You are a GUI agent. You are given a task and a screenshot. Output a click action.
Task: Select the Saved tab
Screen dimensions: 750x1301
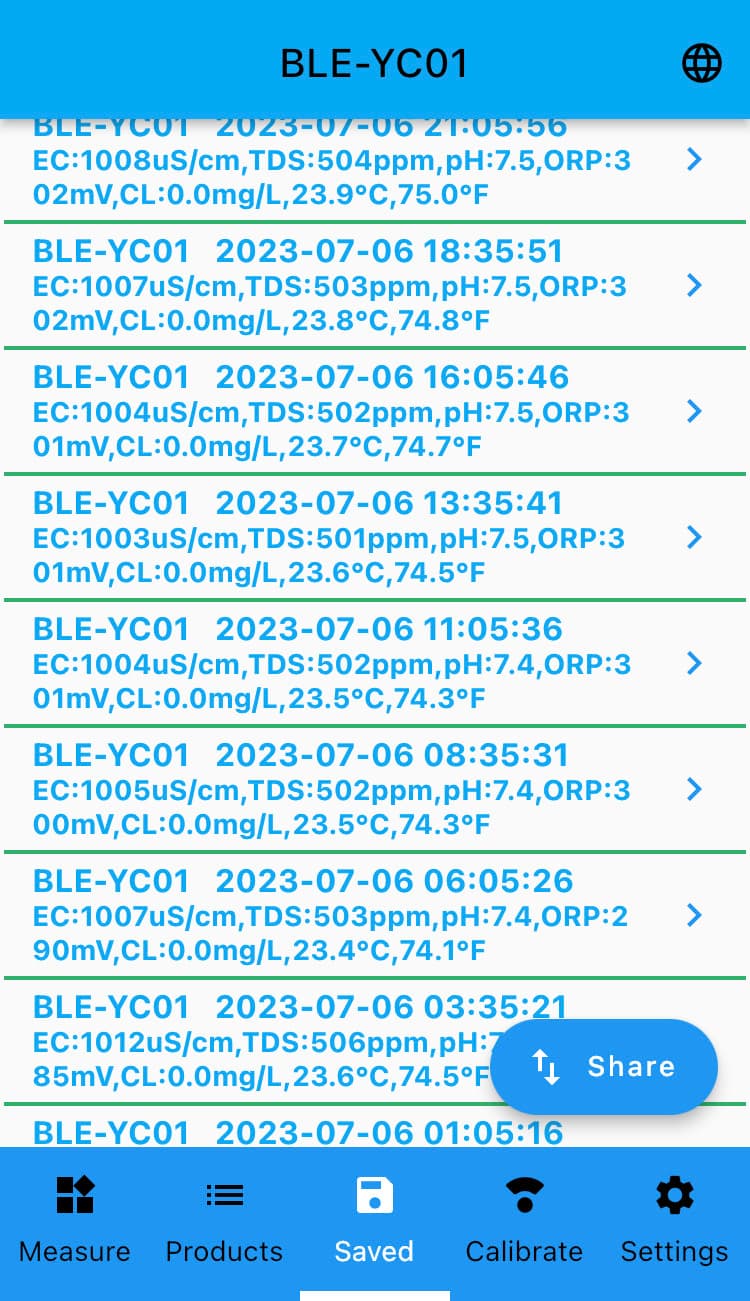point(374,1223)
